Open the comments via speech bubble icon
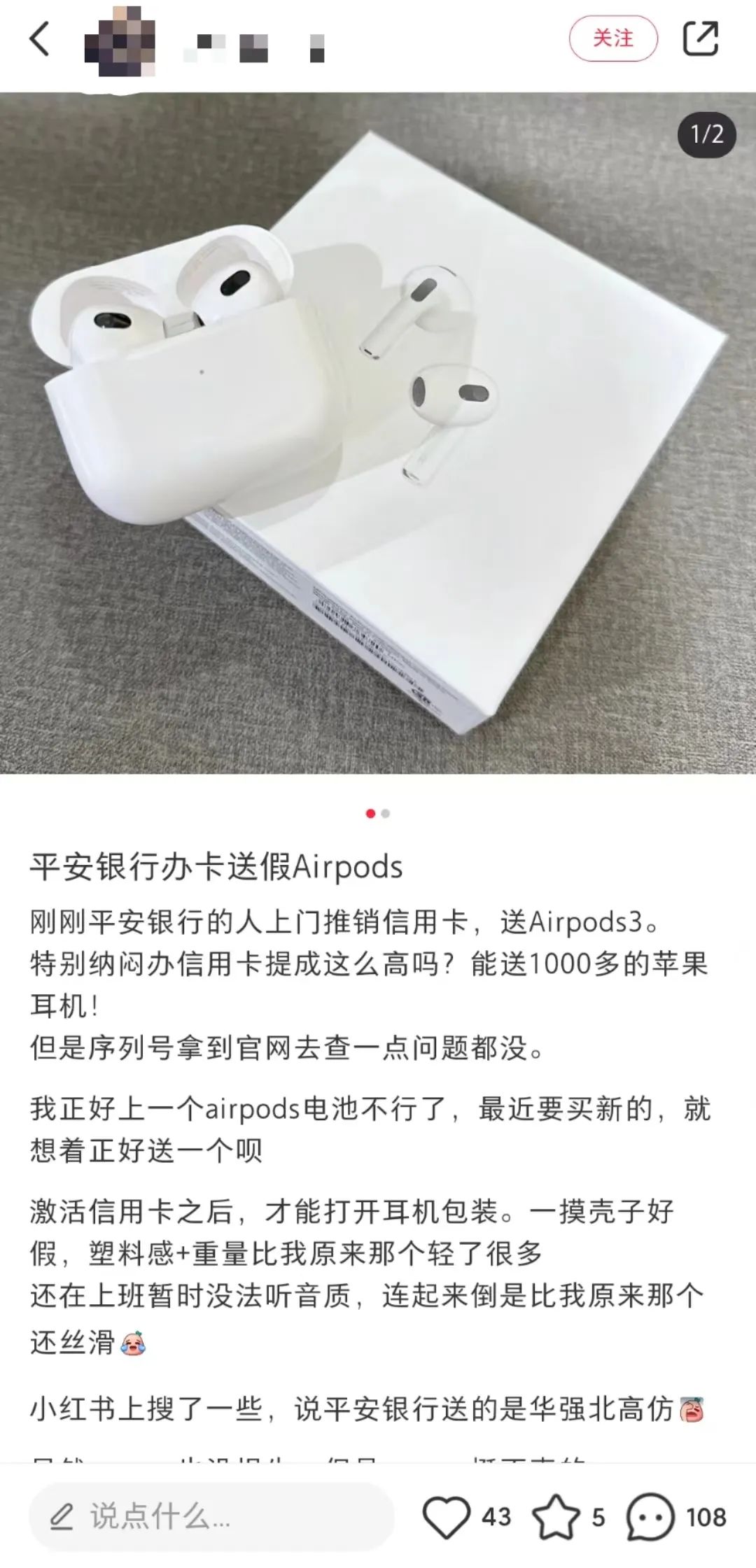 point(650,1517)
